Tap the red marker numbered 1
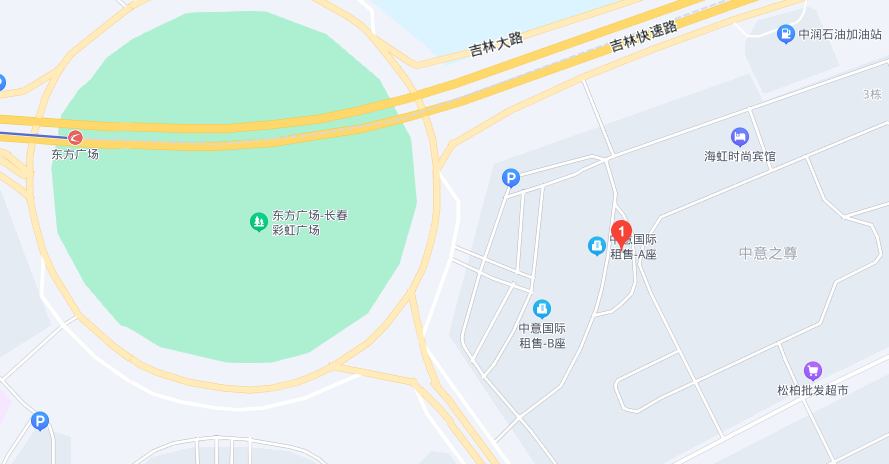The image size is (889, 464). [x=620, y=233]
